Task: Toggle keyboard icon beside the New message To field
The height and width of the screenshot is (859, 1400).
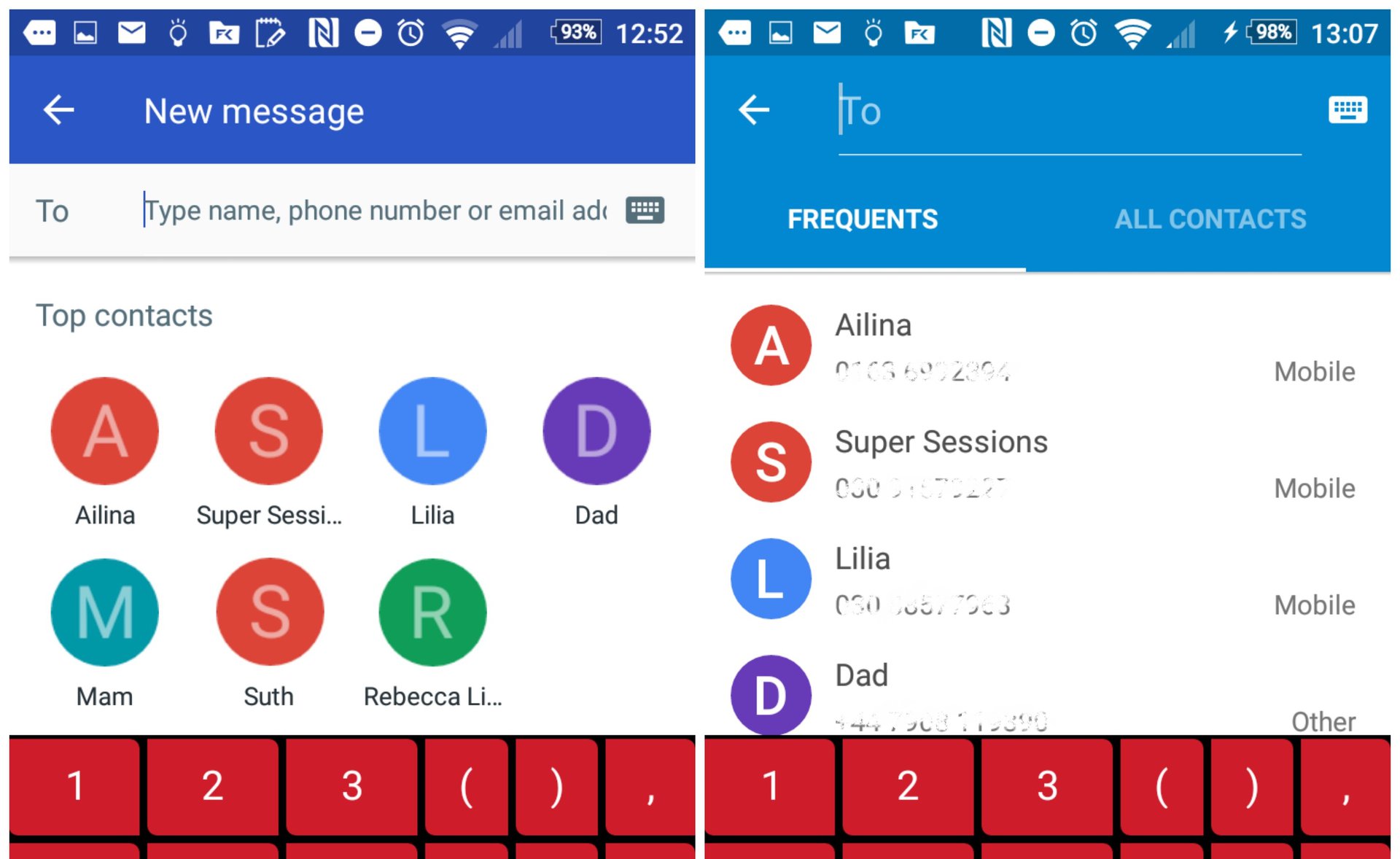Action: click(645, 211)
